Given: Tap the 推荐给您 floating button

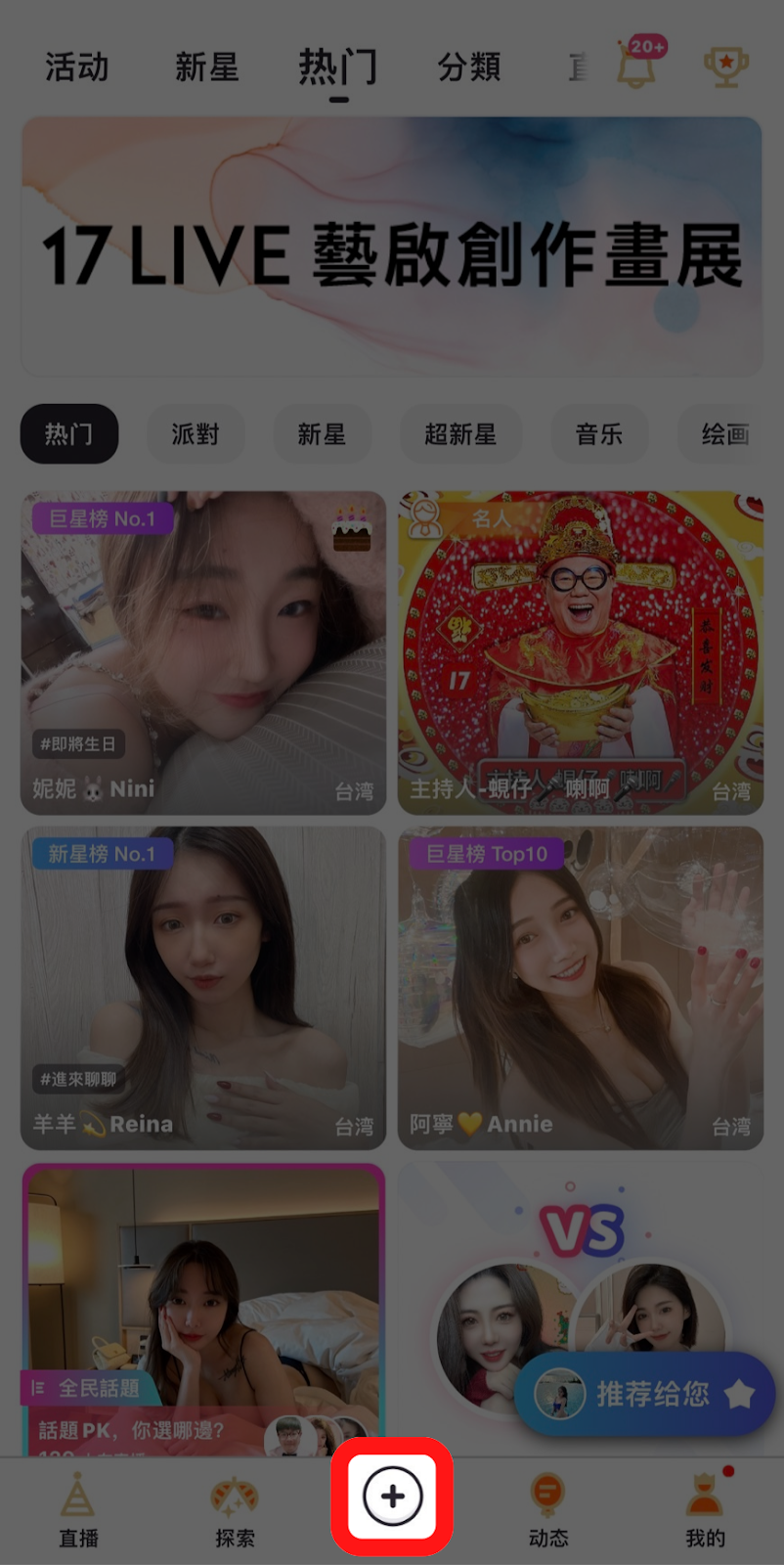Looking at the screenshot, I should (645, 1394).
